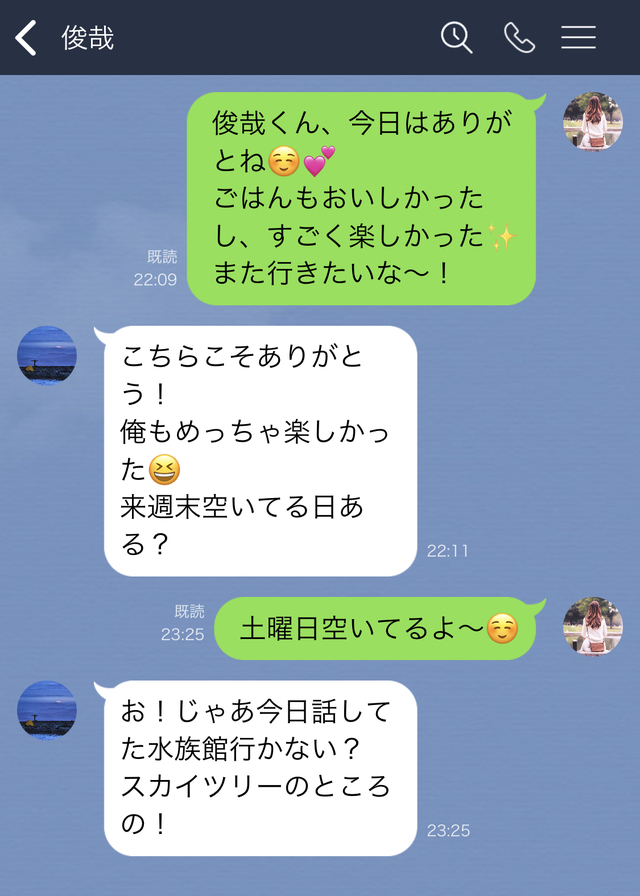Start a voice call with 俊哉
Screen dimensions: 640x896
519,38
